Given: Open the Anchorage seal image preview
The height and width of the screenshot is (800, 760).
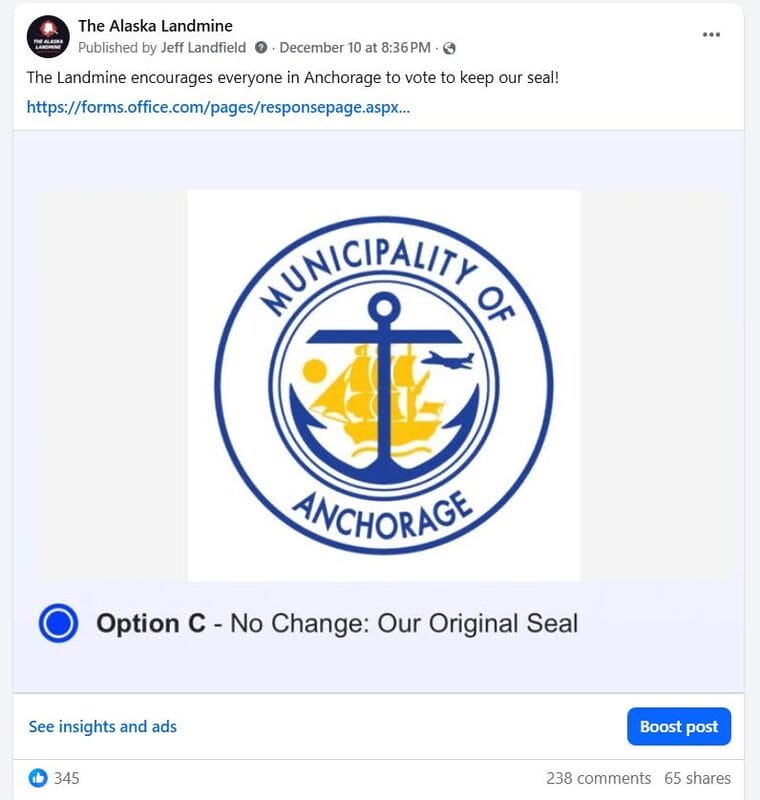Looking at the screenshot, I should (x=383, y=385).
